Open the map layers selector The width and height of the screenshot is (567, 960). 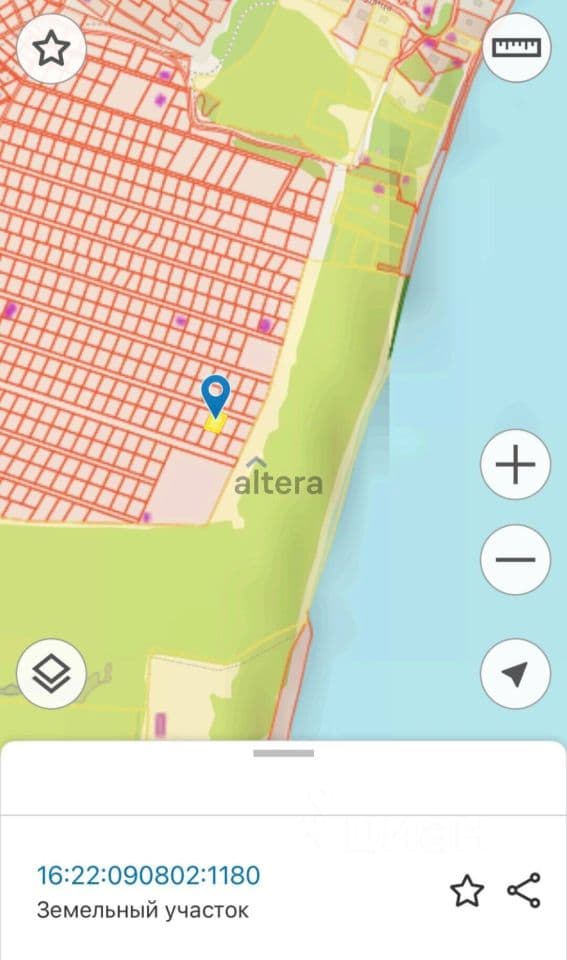51,673
